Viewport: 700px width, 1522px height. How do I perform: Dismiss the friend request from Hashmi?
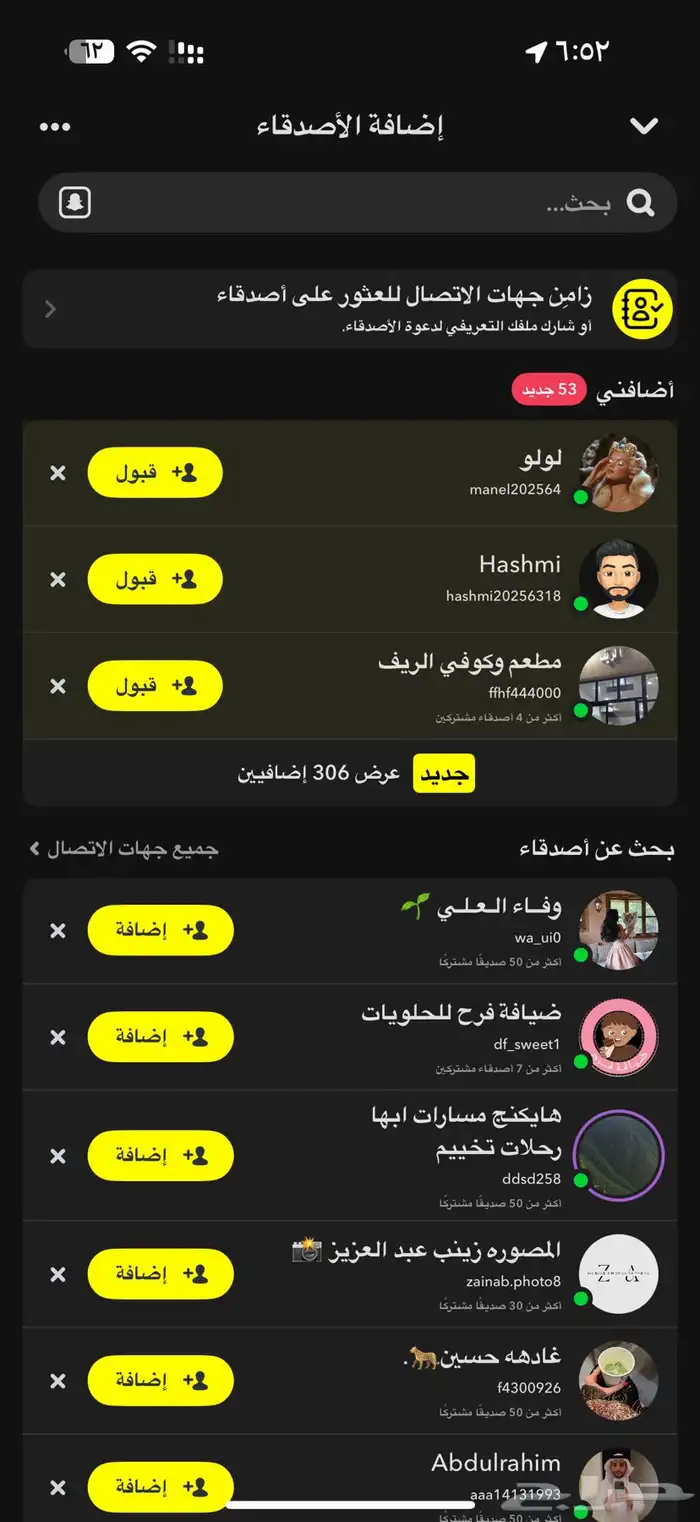tap(58, 579)
